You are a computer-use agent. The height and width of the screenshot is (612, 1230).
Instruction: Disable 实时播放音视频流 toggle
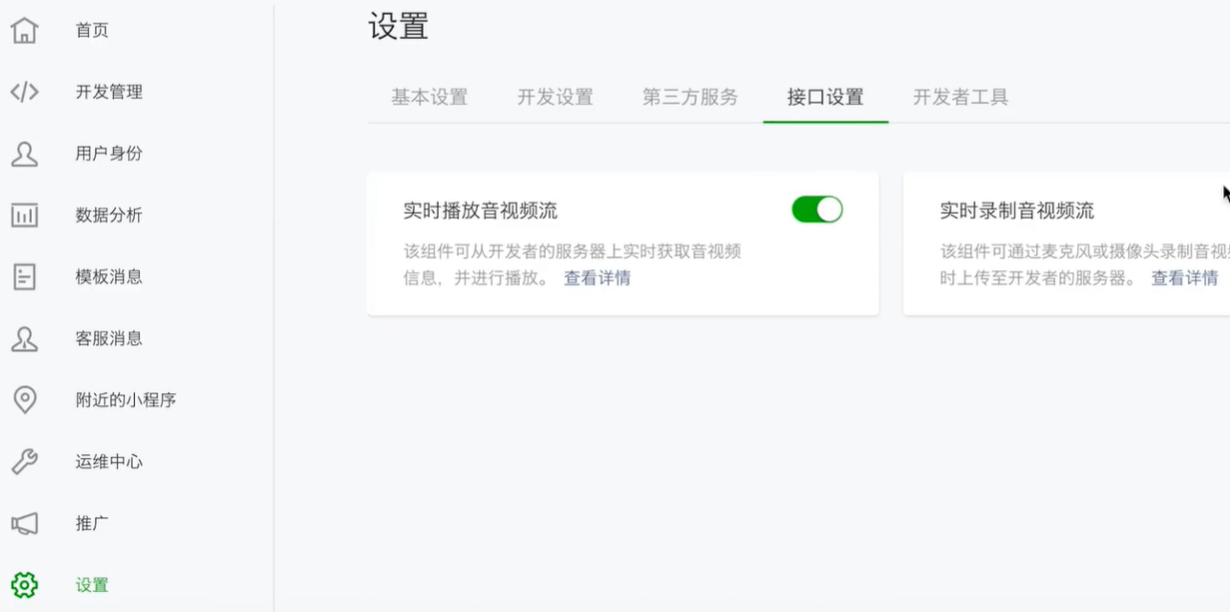pyautogui.click(x=817, y=209)
